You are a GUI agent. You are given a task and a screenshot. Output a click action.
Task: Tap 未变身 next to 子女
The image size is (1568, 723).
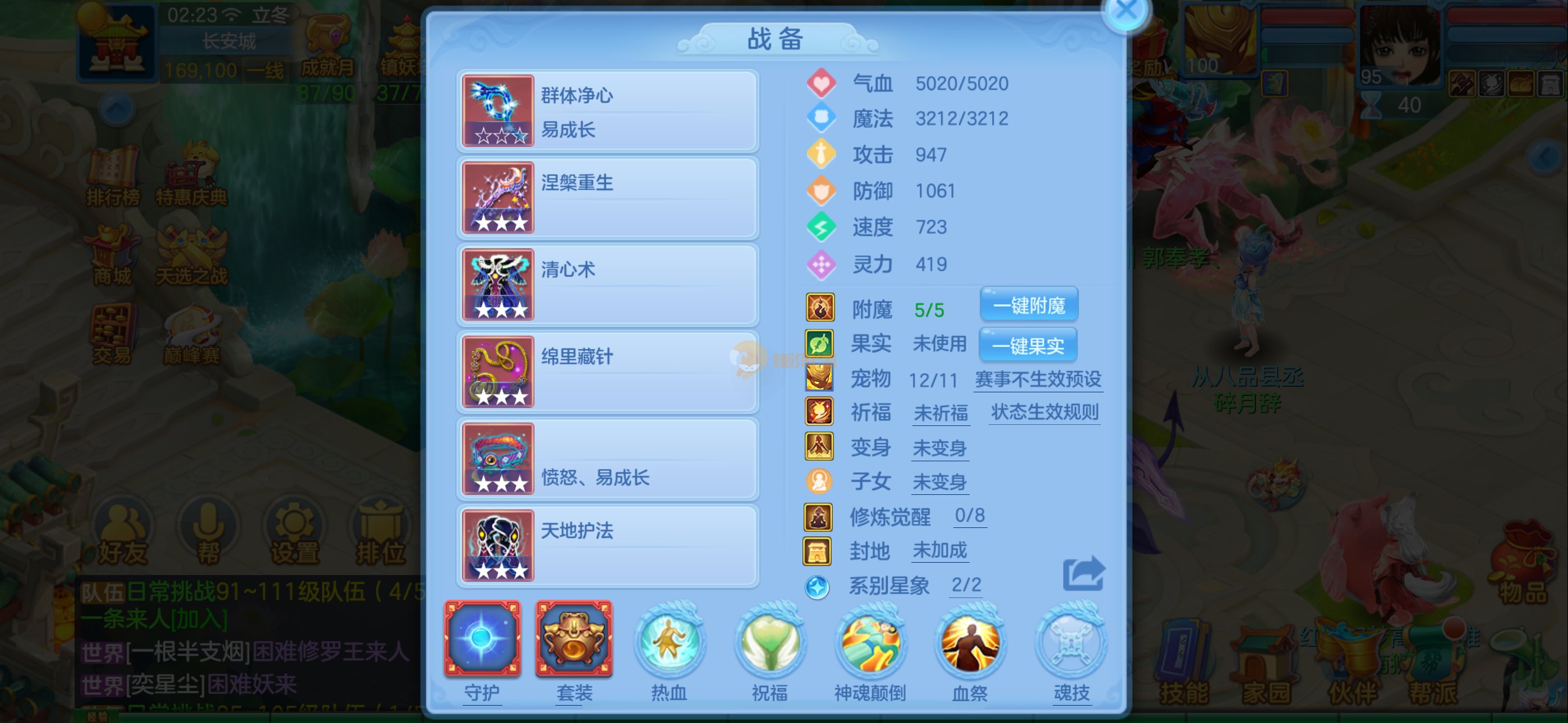pos(939,482)
